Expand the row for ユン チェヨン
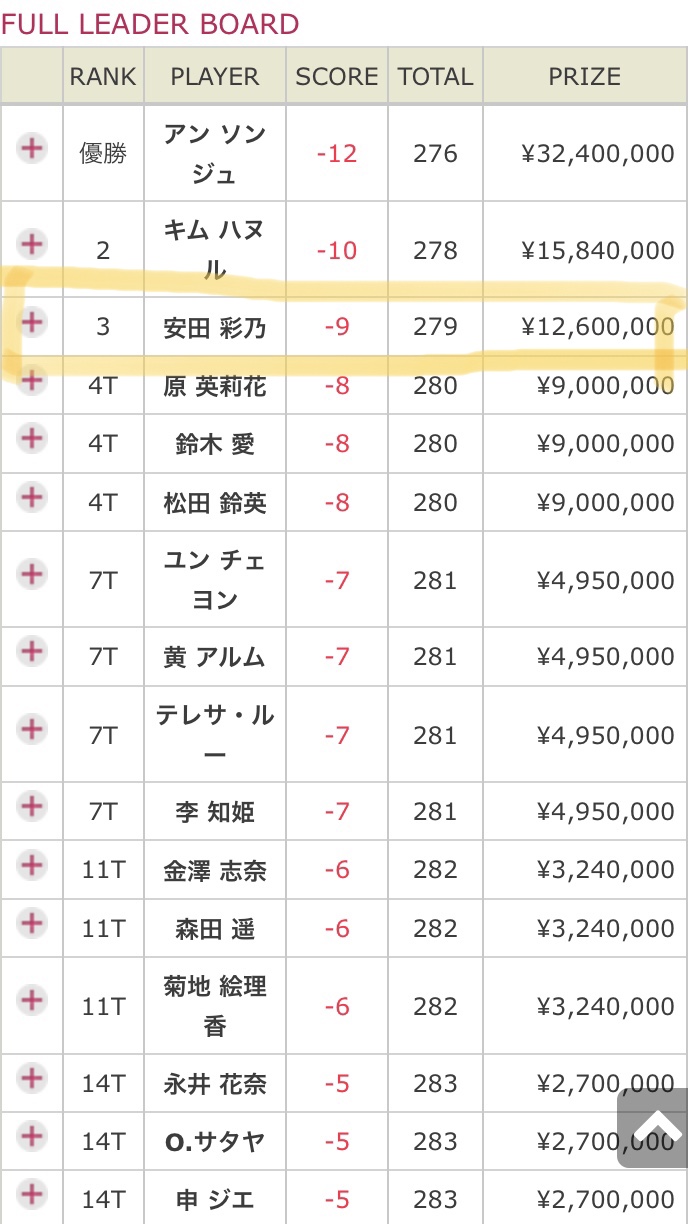The height and width of the screenshot is (1224, 688). point(32,573)
